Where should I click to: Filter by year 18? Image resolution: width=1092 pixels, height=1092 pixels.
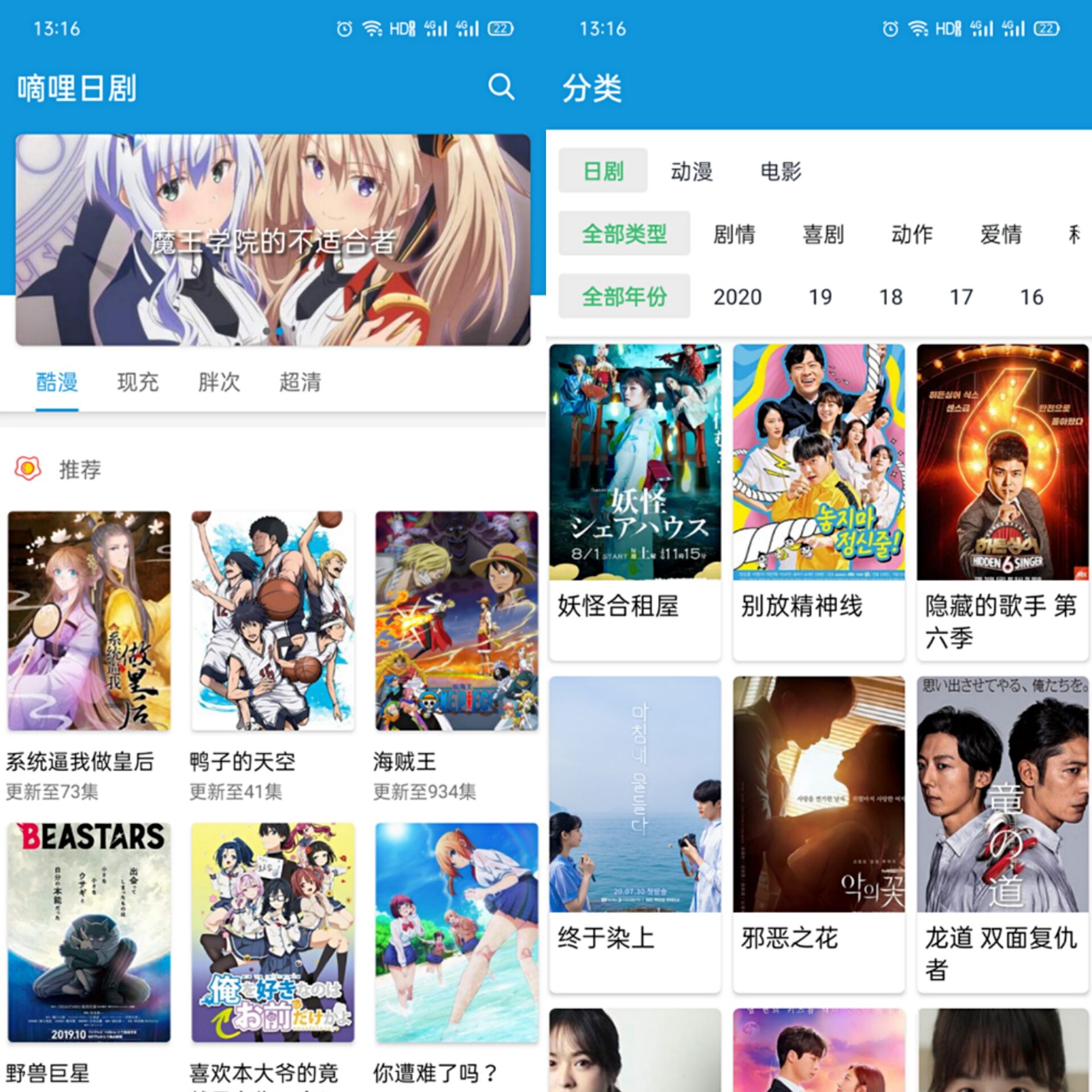(891, 296)
